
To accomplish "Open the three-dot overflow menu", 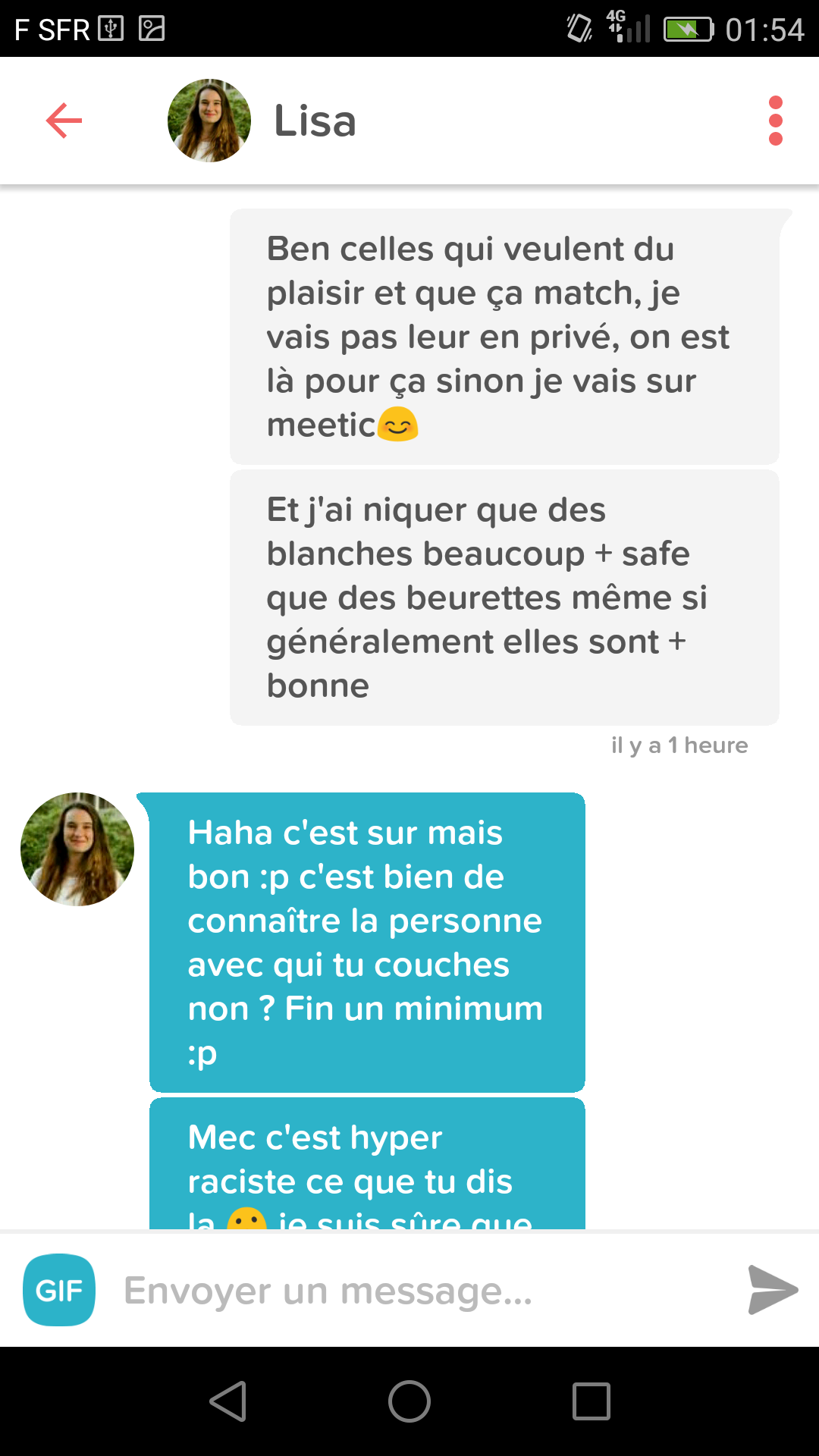I will [x=775, y=121].
